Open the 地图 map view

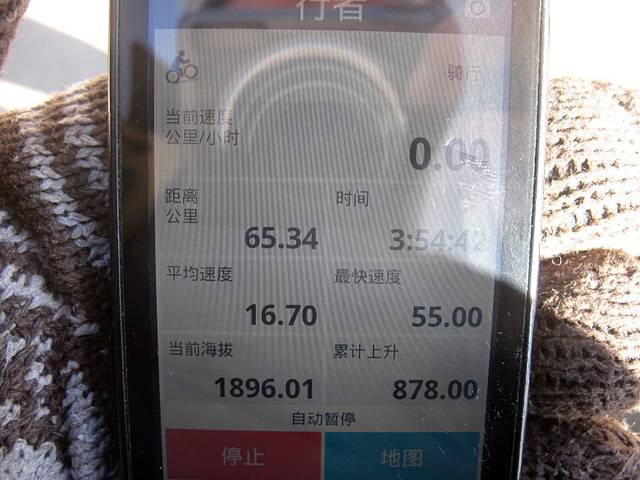pos(402,457)
